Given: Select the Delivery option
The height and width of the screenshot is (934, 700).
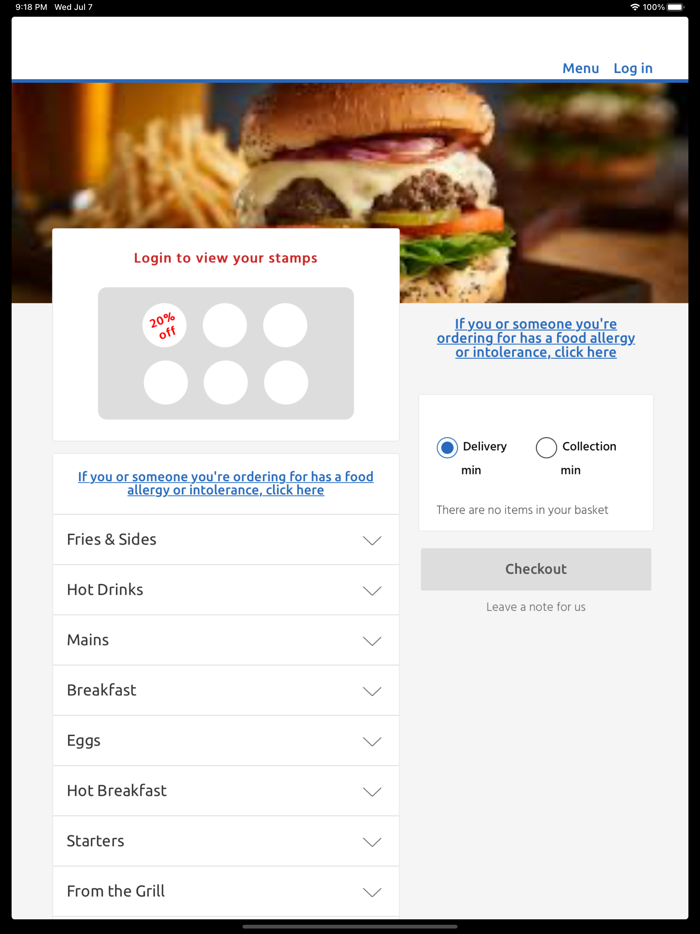Looking at the screenshot, I should click(448, 447).
